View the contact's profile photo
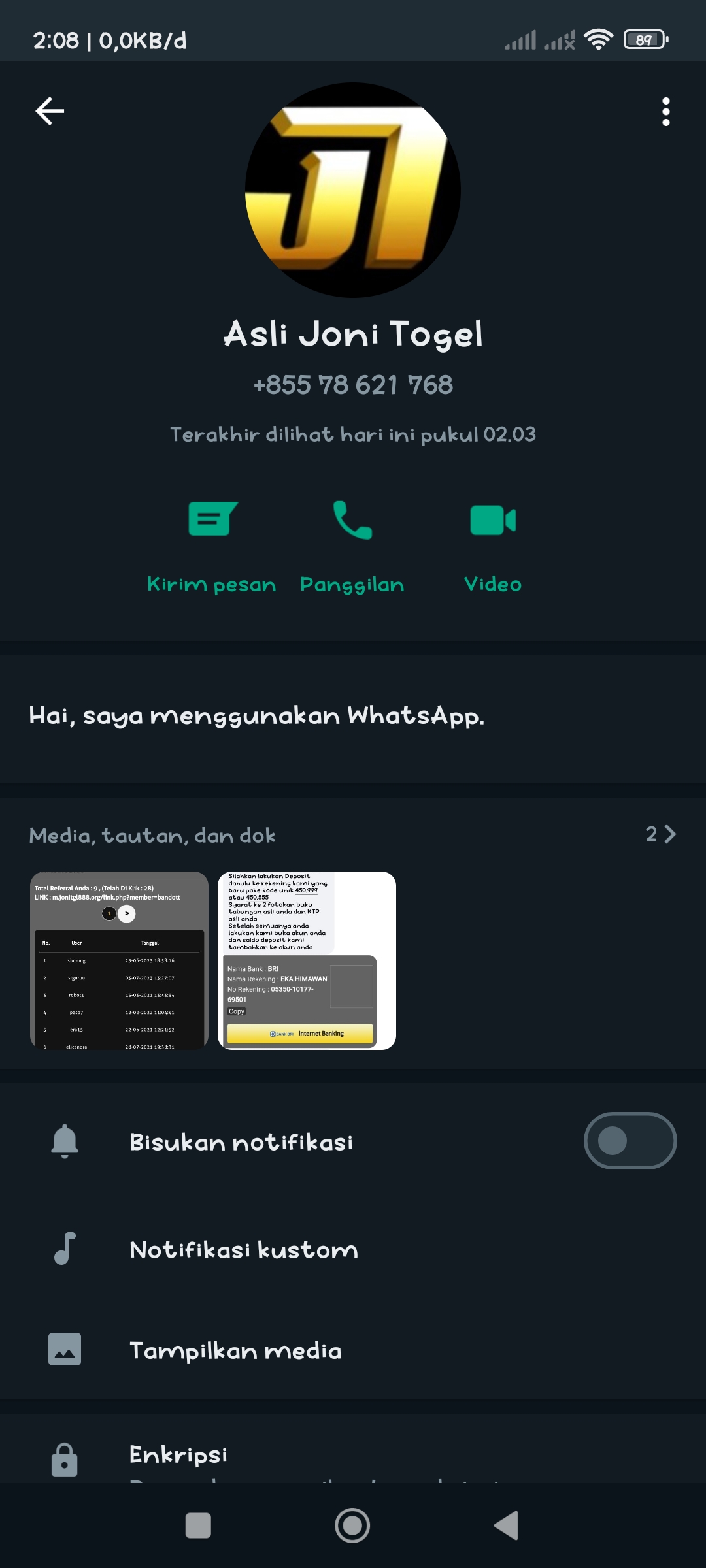 pos(353,190)
